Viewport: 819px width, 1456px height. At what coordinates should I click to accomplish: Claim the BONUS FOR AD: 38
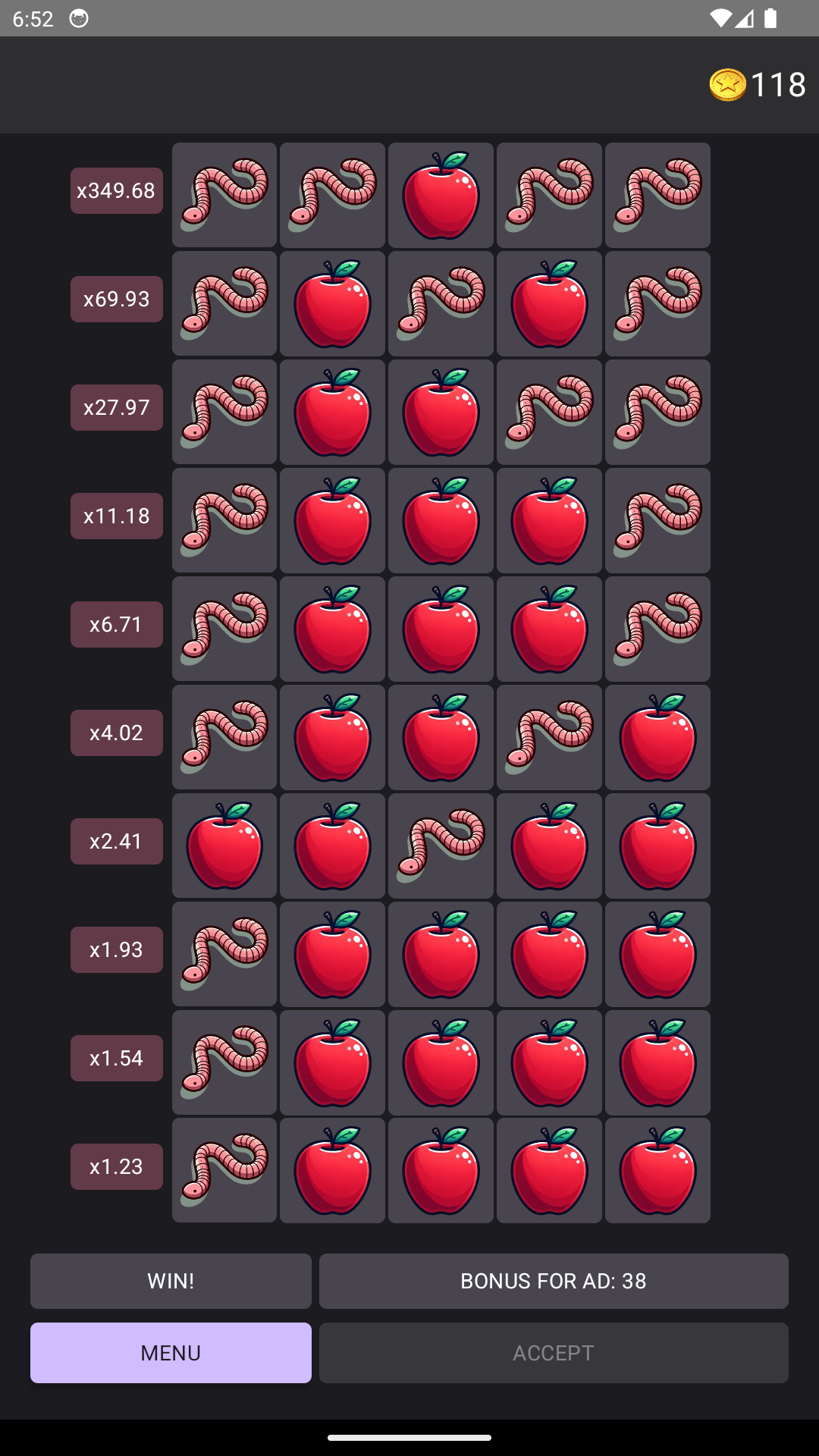click(554, 1281)
